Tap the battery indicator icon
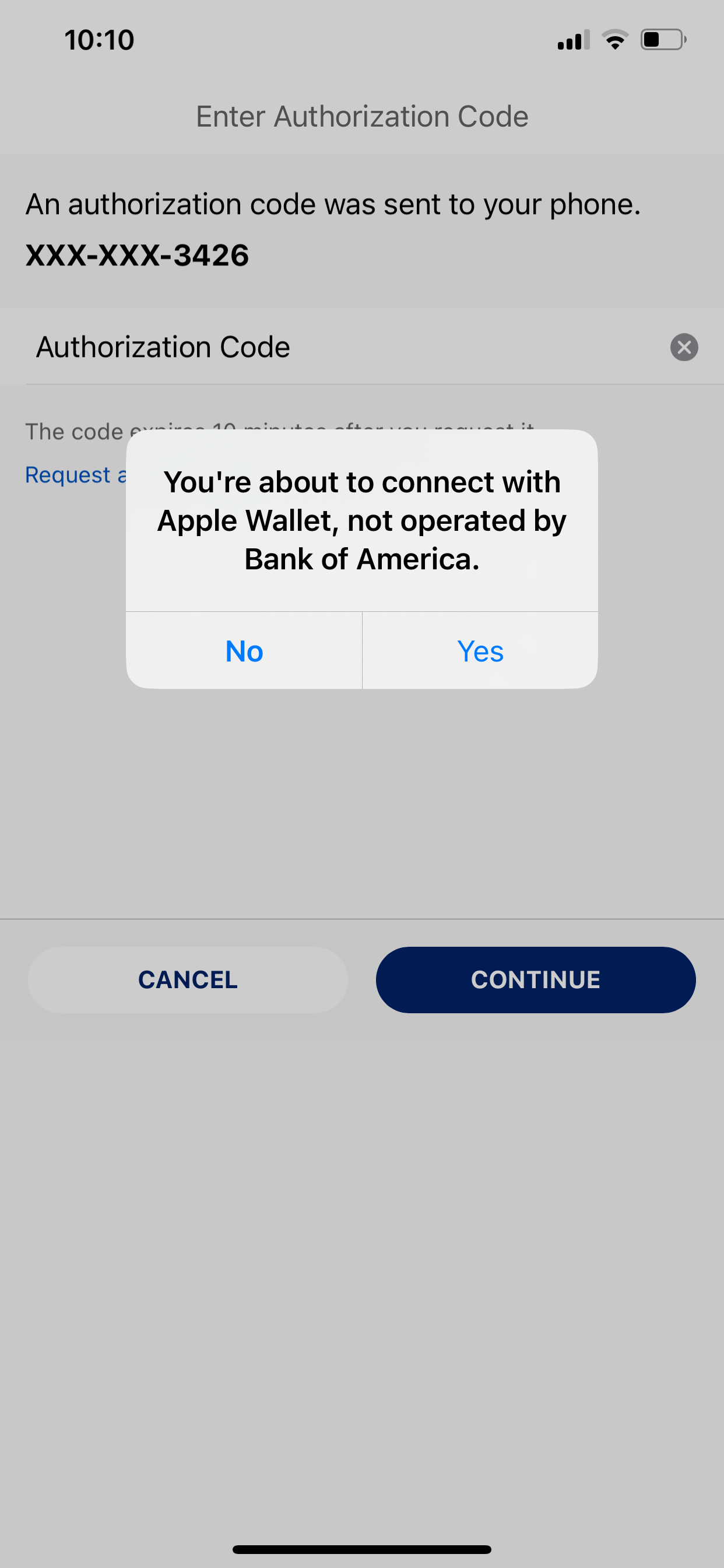 click(662, 39)
